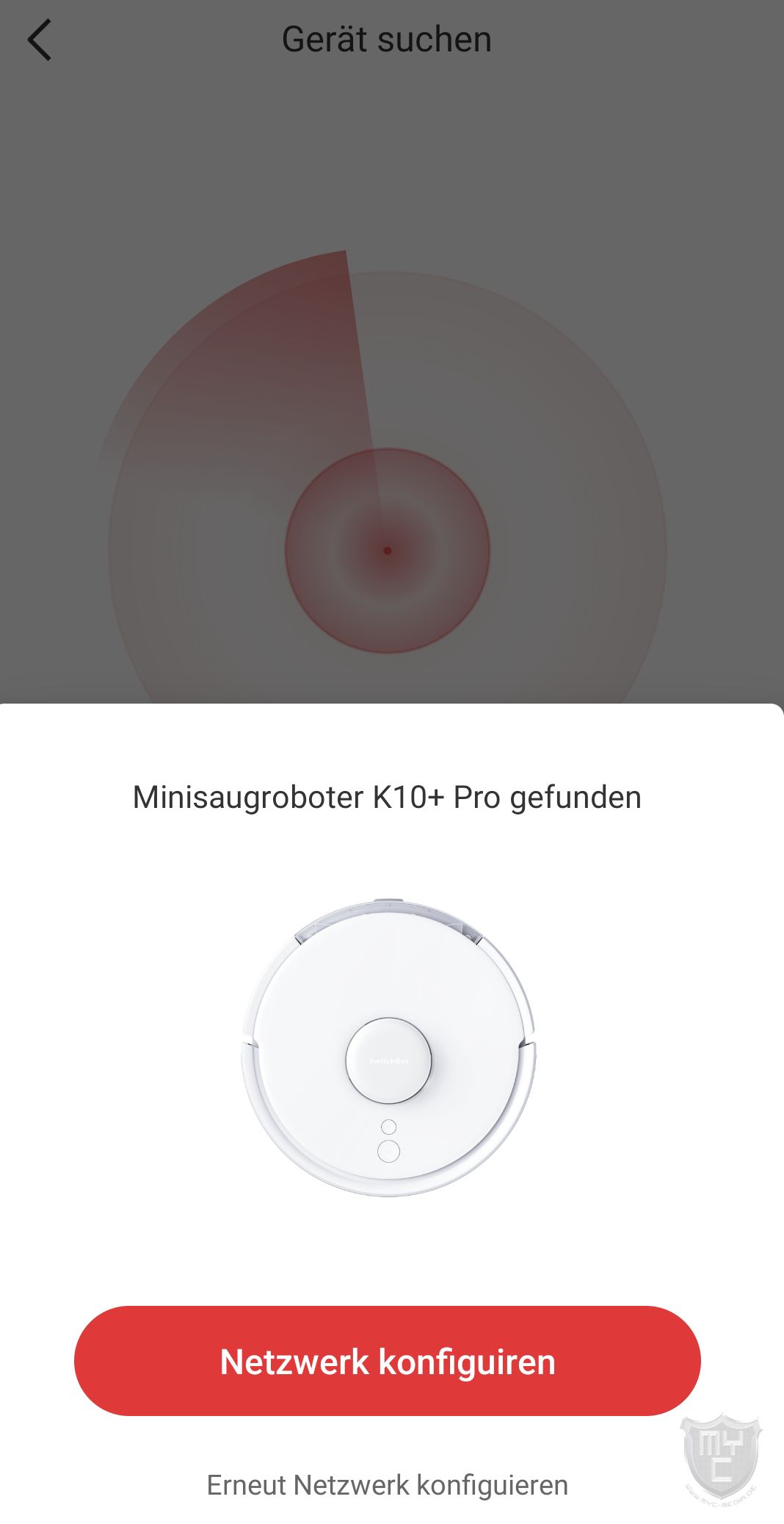The width and height of the screenshot is (784, 1524).
Task: Go back from Gerät suchen screen
Action: click(x=40, y=40)
